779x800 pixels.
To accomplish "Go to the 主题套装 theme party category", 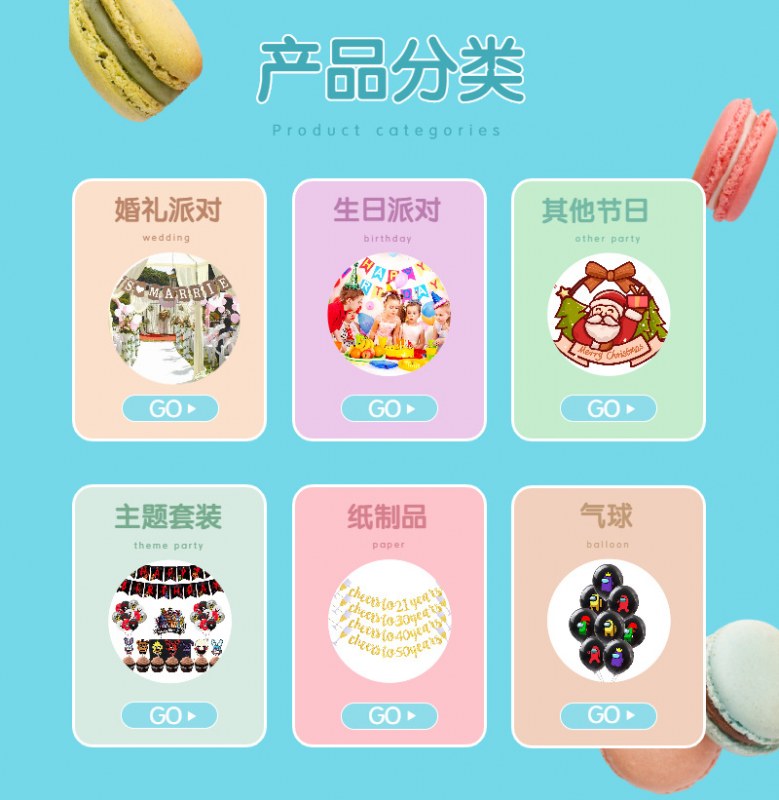I will coord(170,715).
